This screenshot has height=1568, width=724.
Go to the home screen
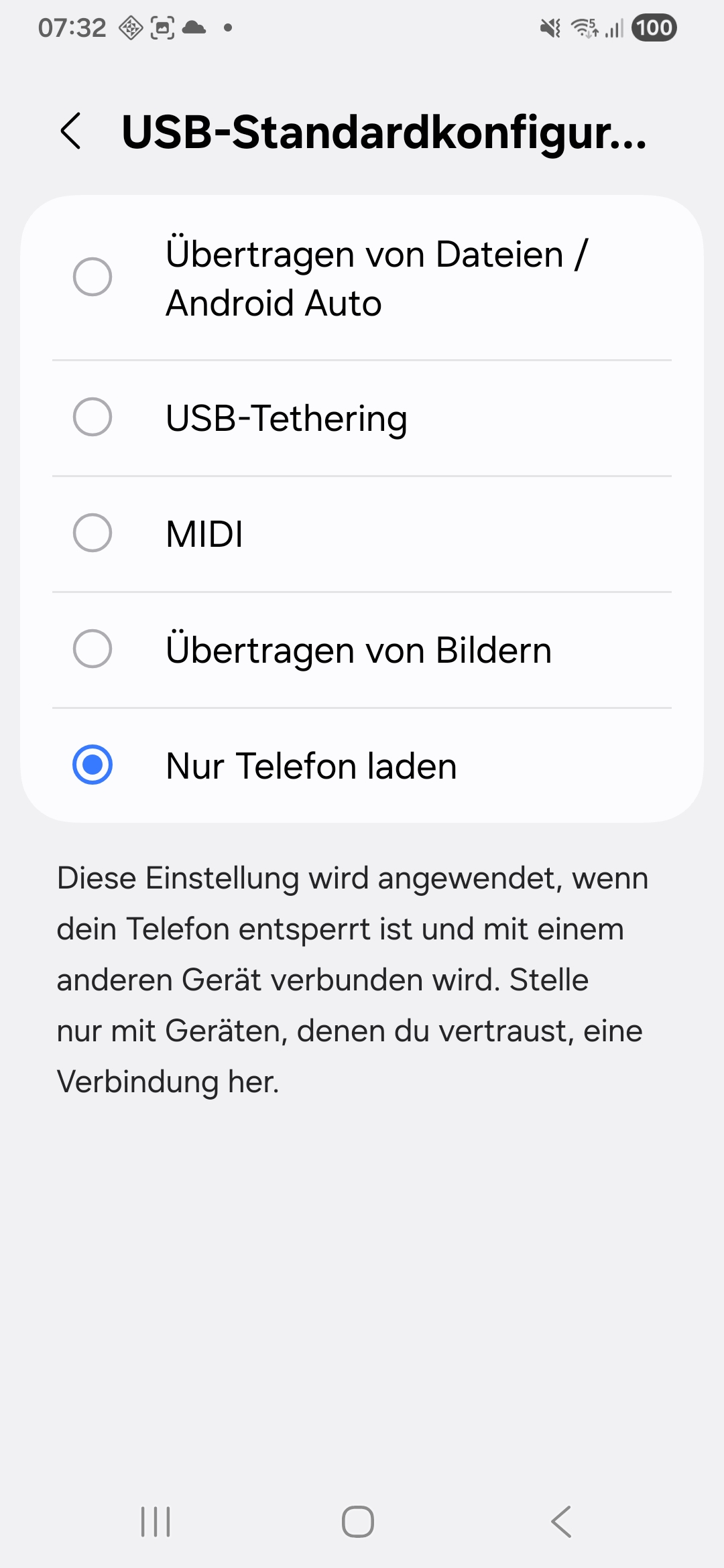point(358,1521)
